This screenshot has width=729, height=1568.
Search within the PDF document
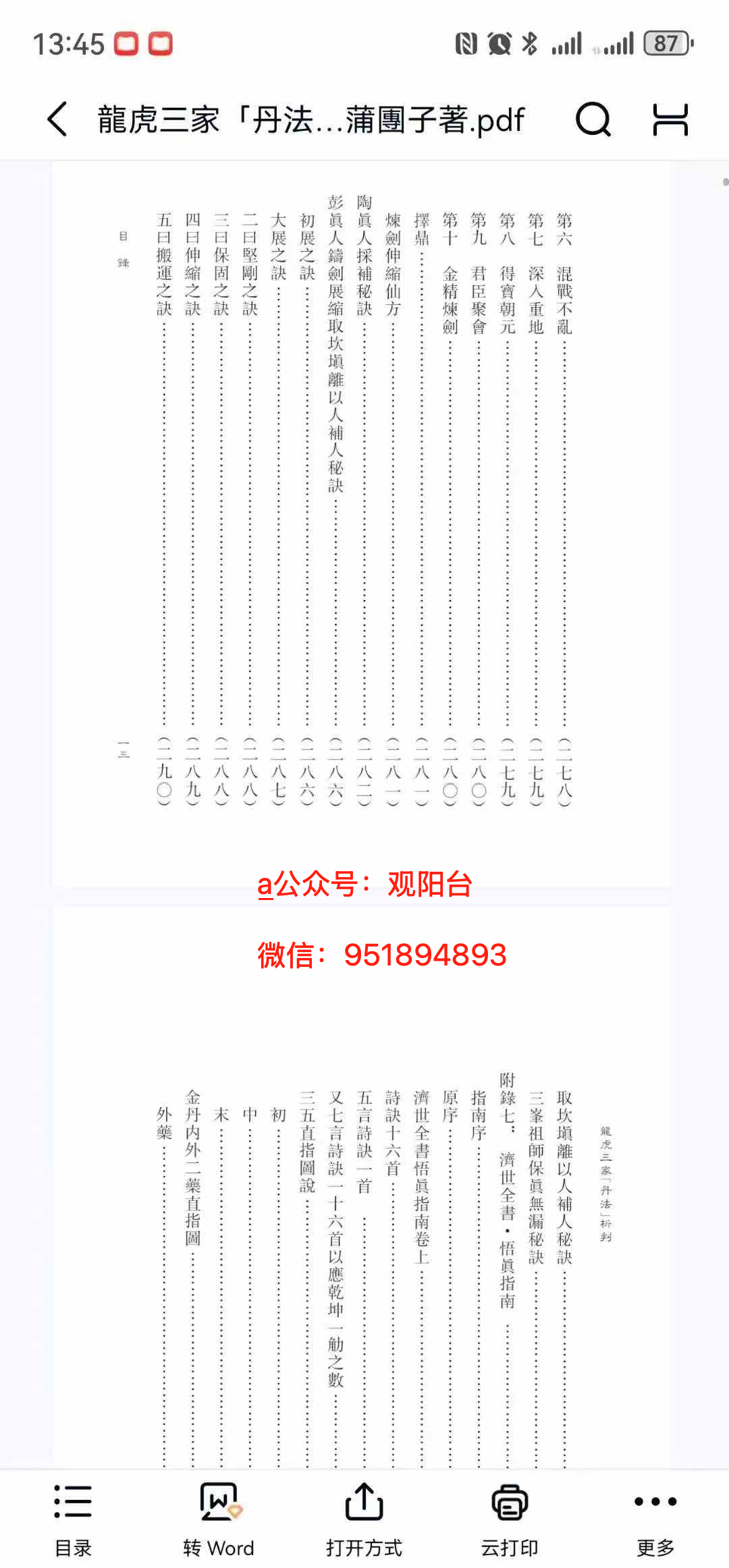point(593,119)
